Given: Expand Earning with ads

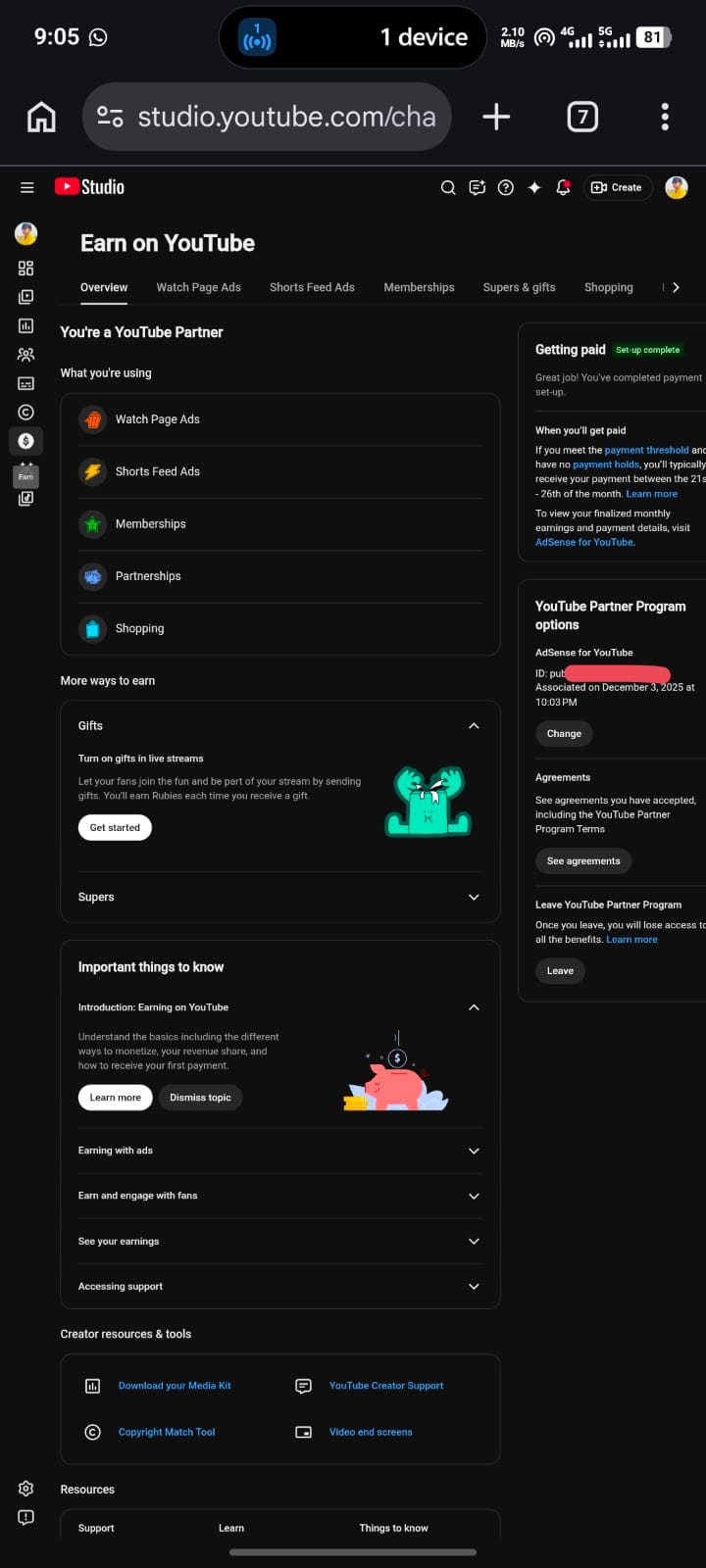Looking at the screenshot, I should tap(280, 1151).
